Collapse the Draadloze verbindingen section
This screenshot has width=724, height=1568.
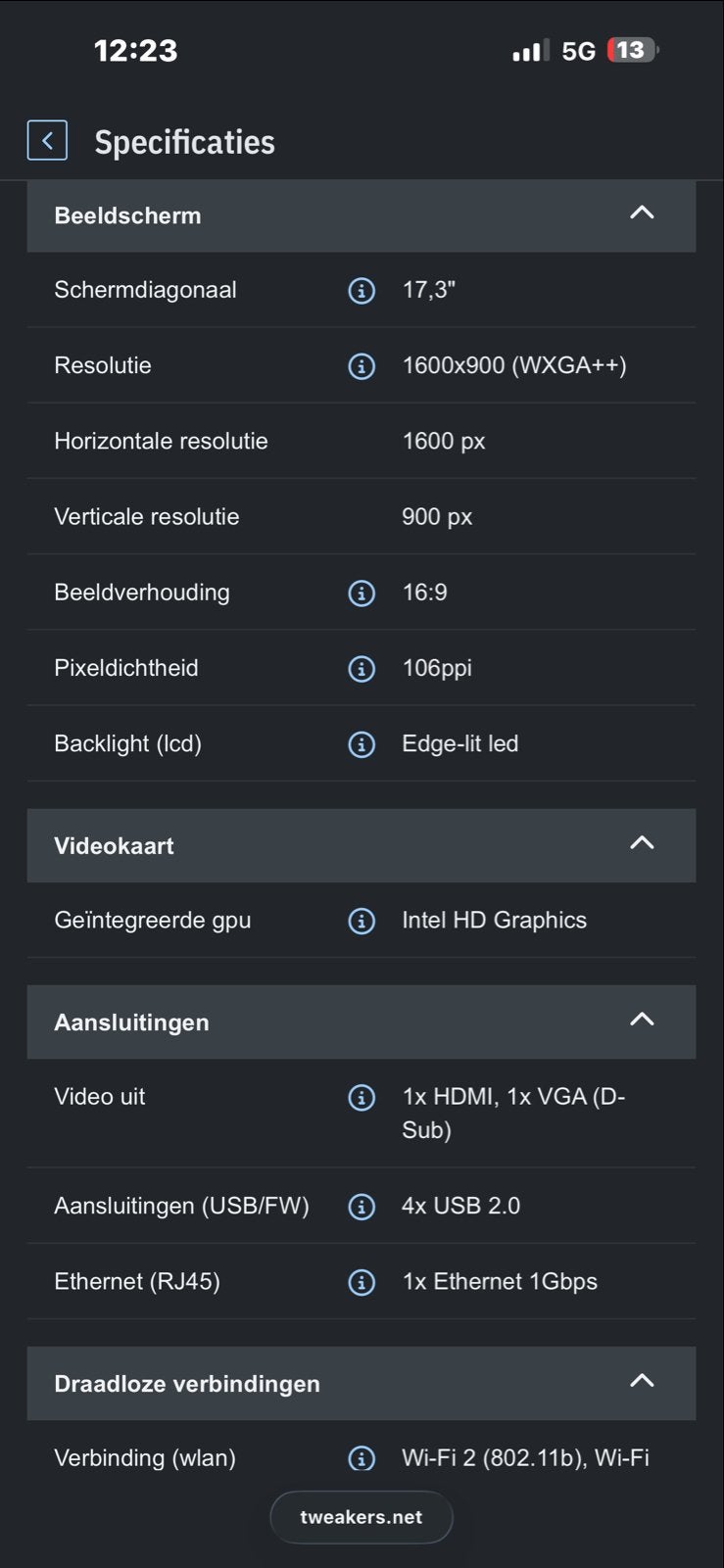pyautogui.click(x=642, y=1381)
